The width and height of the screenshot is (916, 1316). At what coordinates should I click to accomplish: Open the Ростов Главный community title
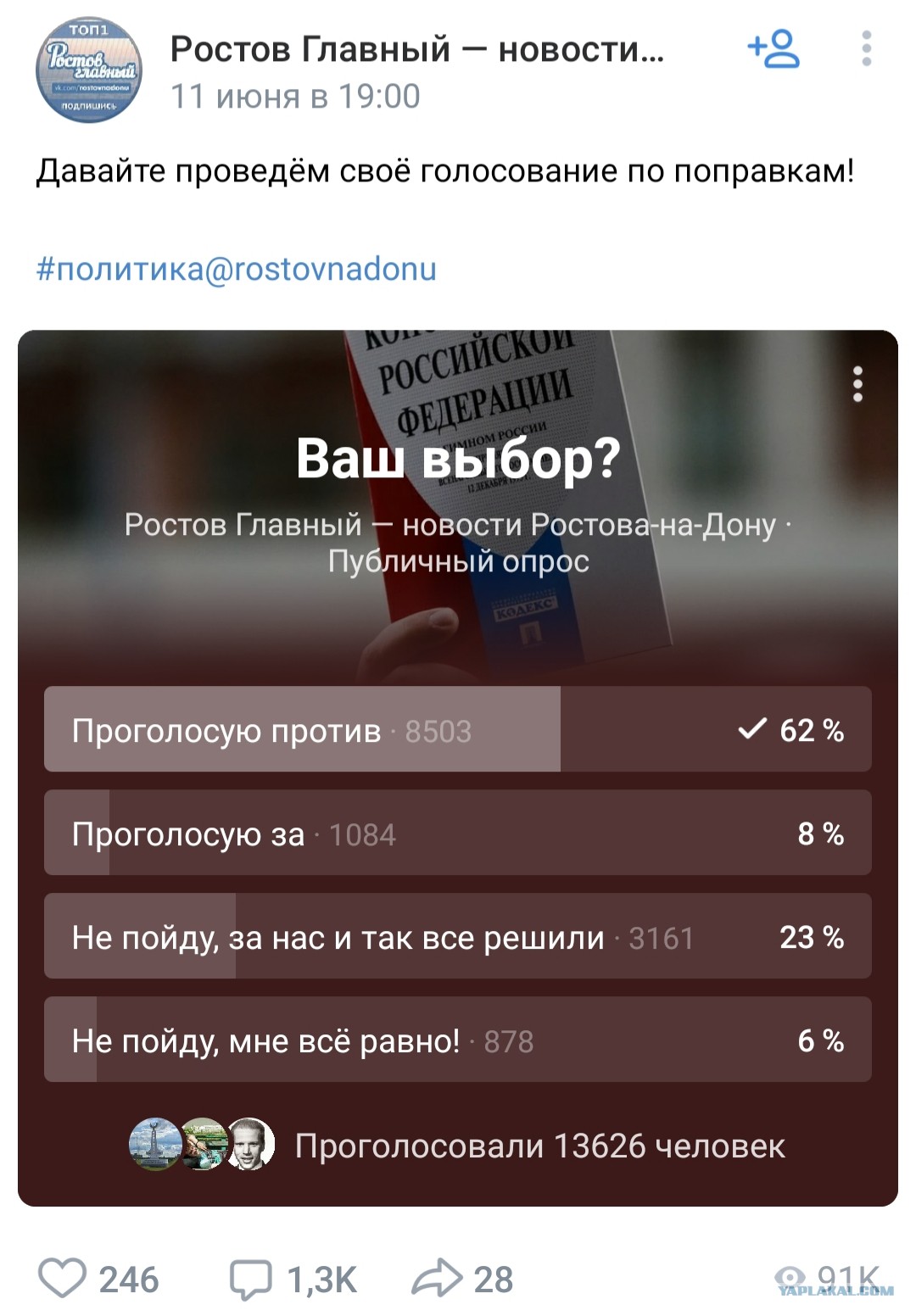(x=417, y=49)
